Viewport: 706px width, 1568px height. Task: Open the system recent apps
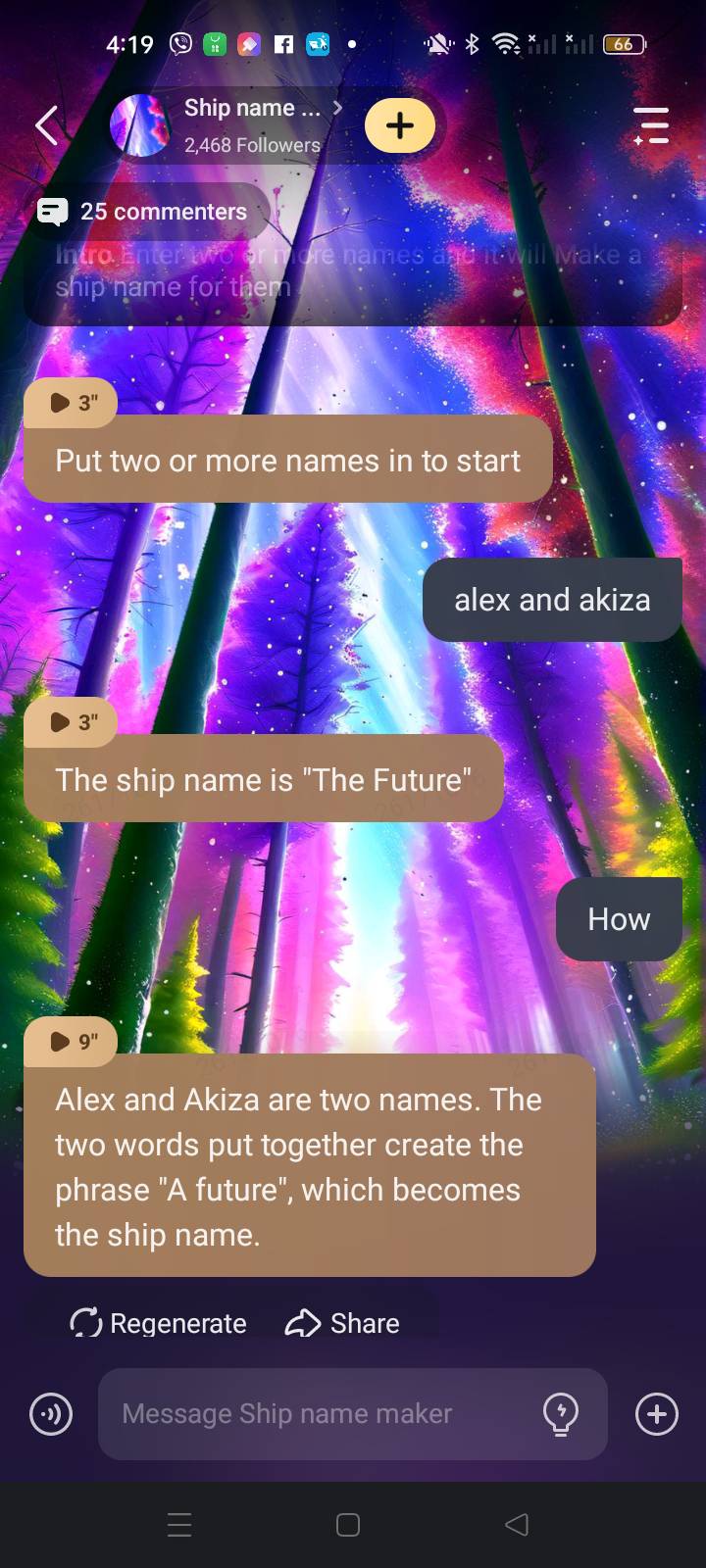tap(179, 1525)
